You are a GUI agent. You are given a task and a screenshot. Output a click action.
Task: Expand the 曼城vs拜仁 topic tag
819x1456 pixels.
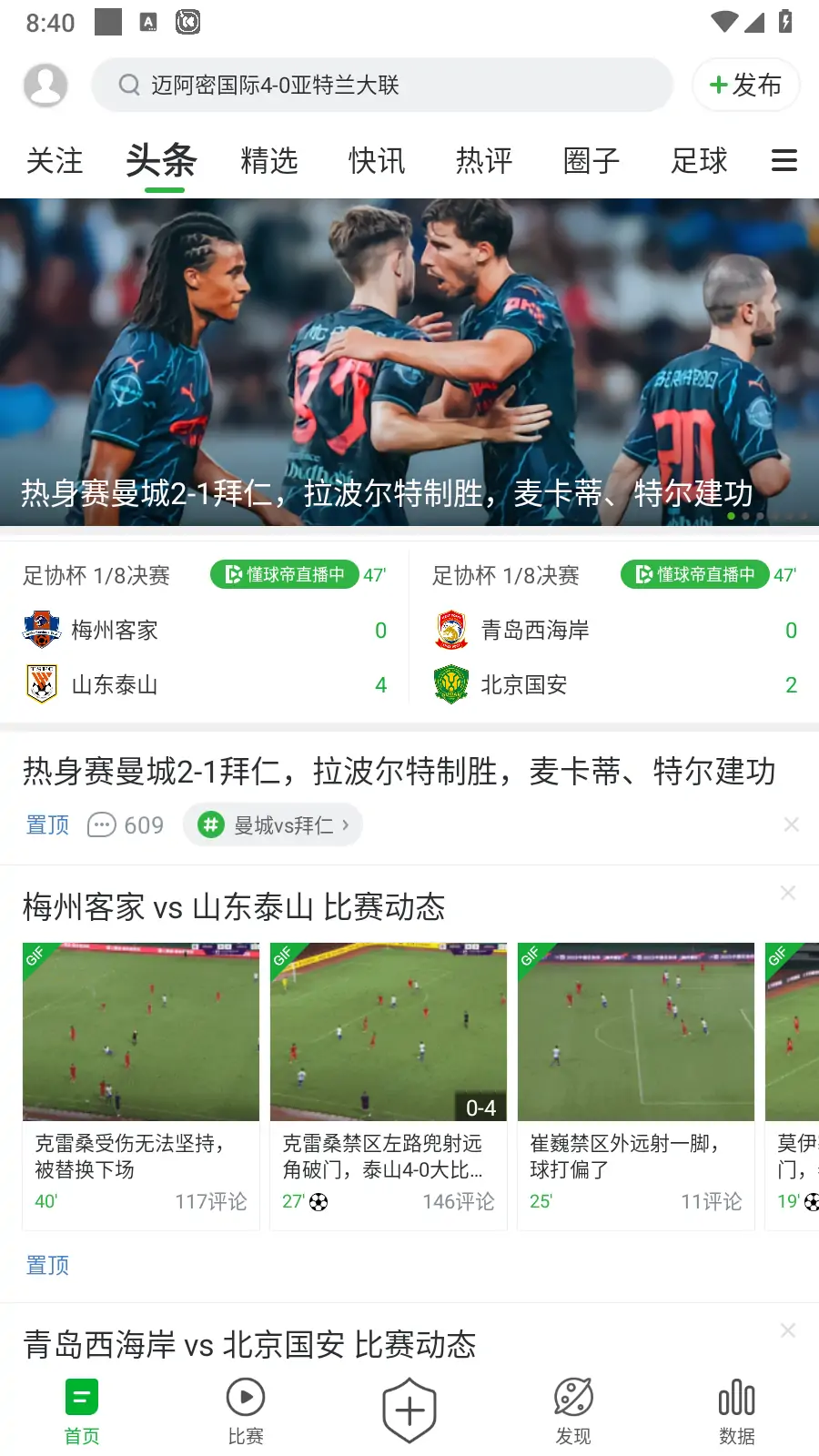(272, 824)
